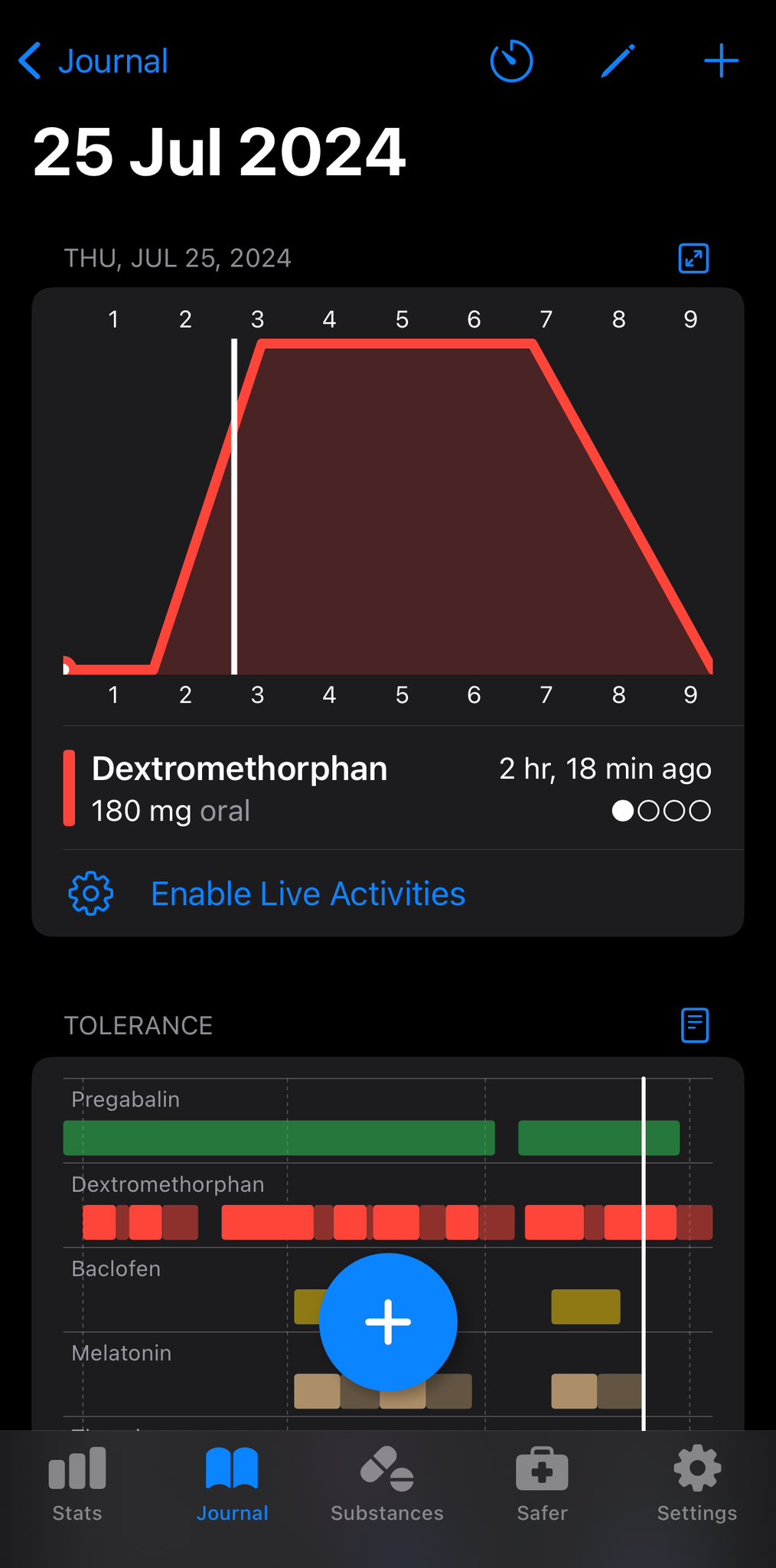Screen dimensions: 776x1568
Task: Open the Dextromethorphan 180 mg oral entry
Action: click(387, 789)
